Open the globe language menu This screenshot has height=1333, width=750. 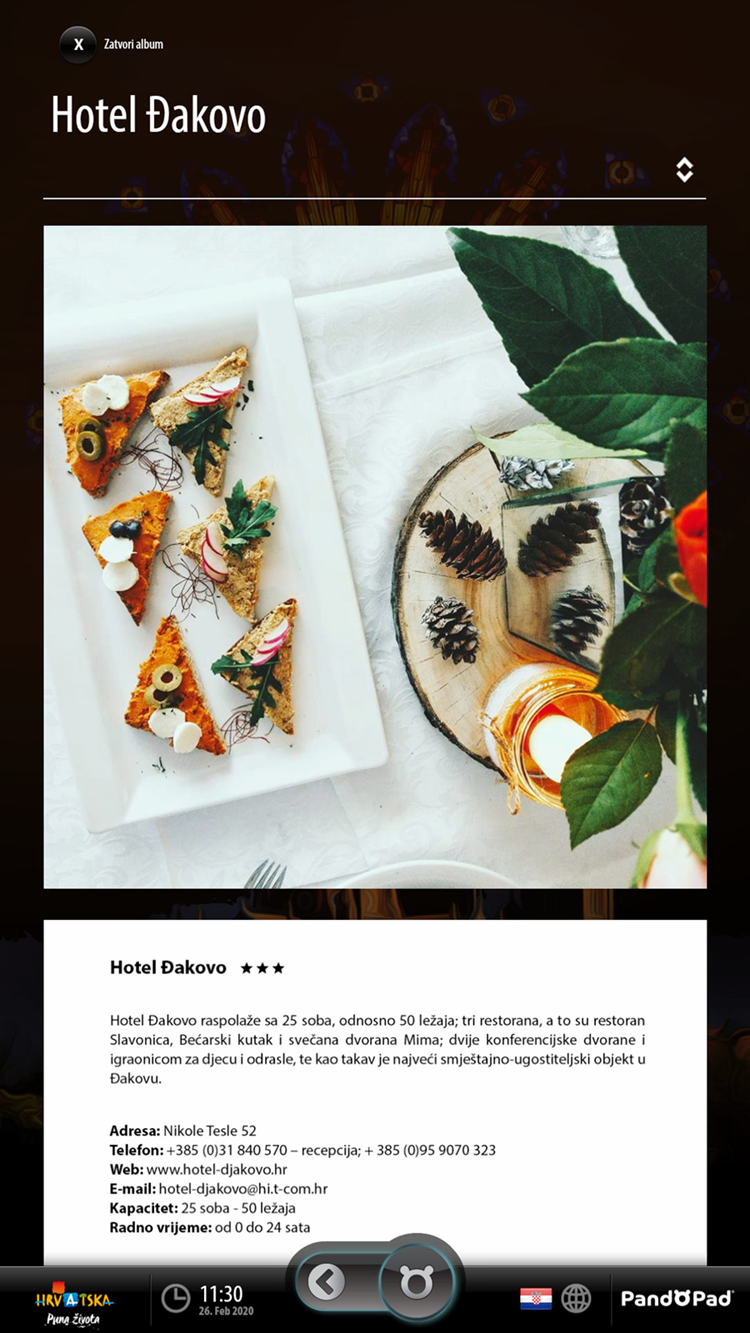576,1298
